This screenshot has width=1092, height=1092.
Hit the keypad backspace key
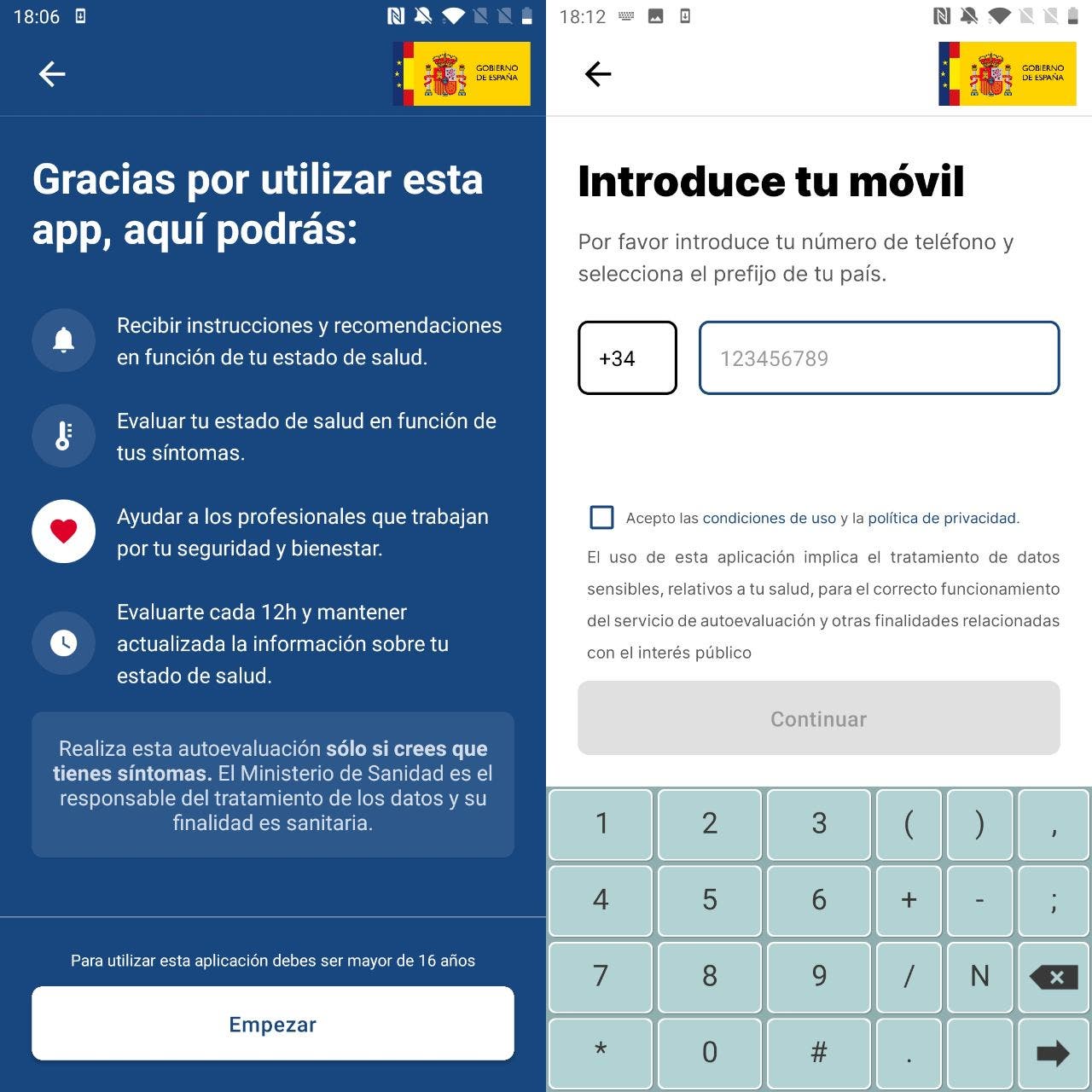tap(1054, 977)
